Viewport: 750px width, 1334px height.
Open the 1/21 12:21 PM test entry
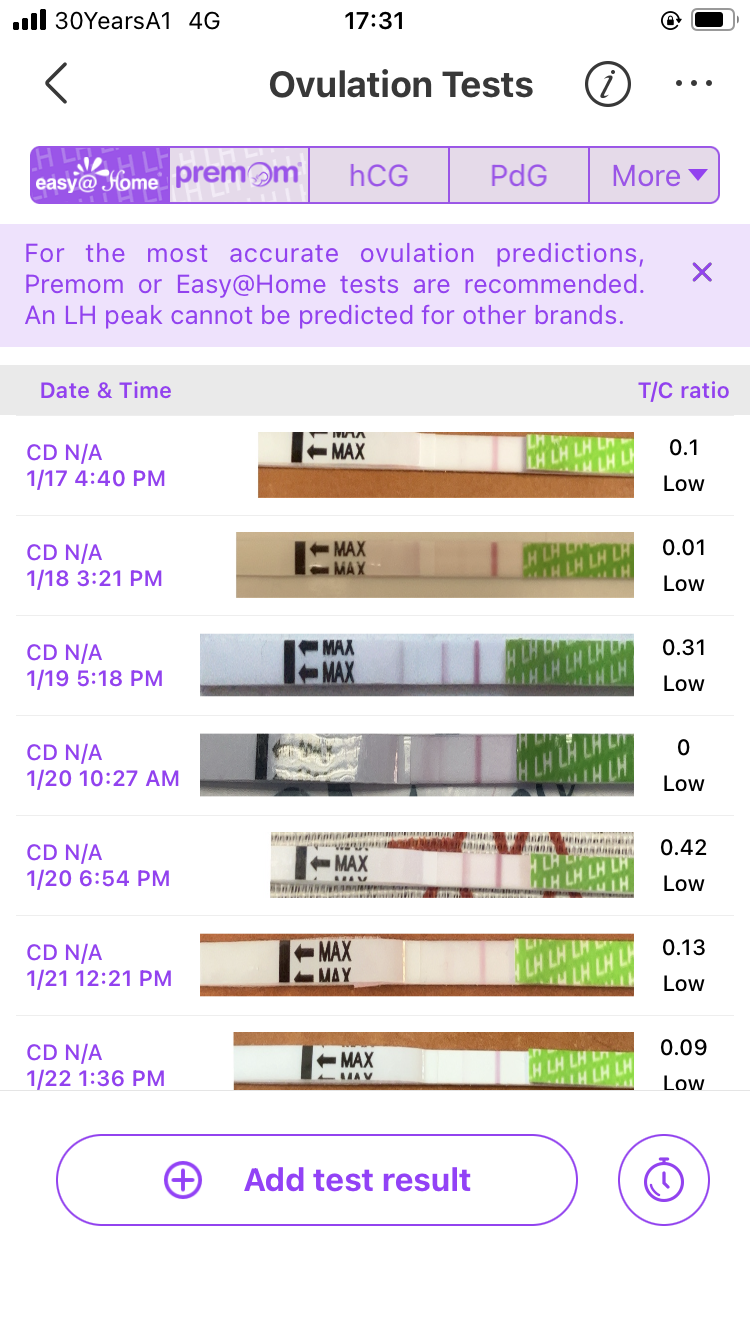tap(375, 965)
